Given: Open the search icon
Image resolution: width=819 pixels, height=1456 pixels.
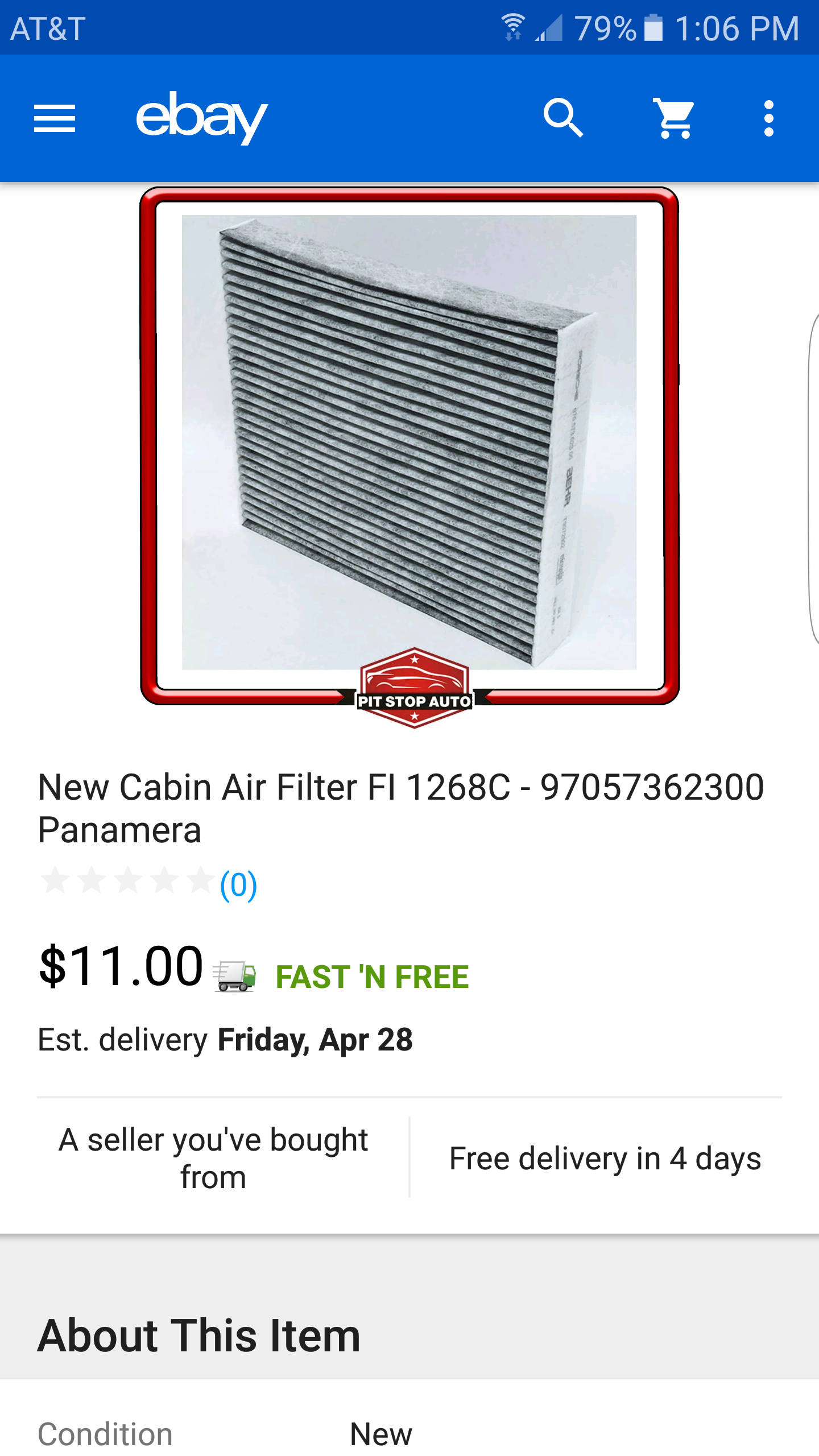Looking at the screenshot, I should [x=562, y=118].
